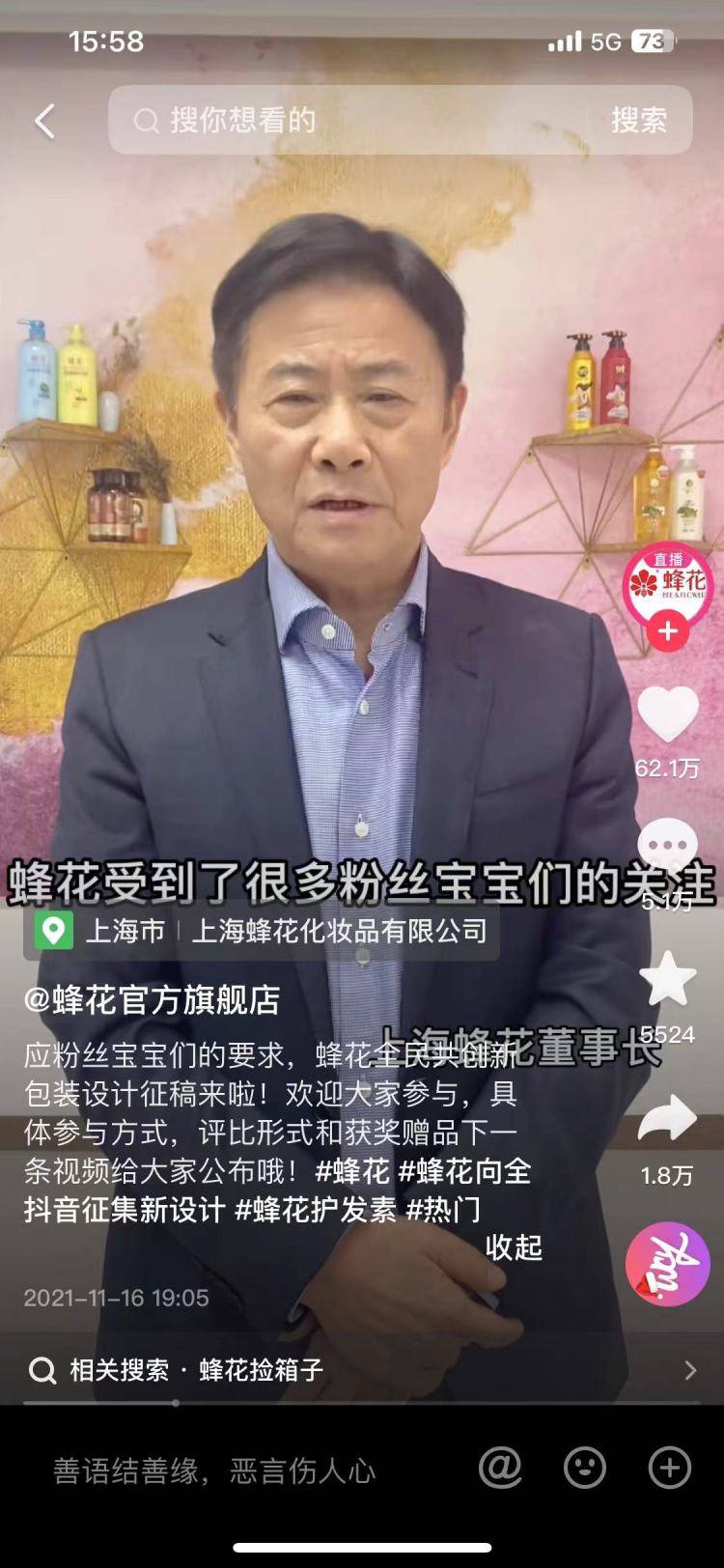Tap the 搜索 button
The width and height of the screenshot is (724, 1568).
coord(638,121)
